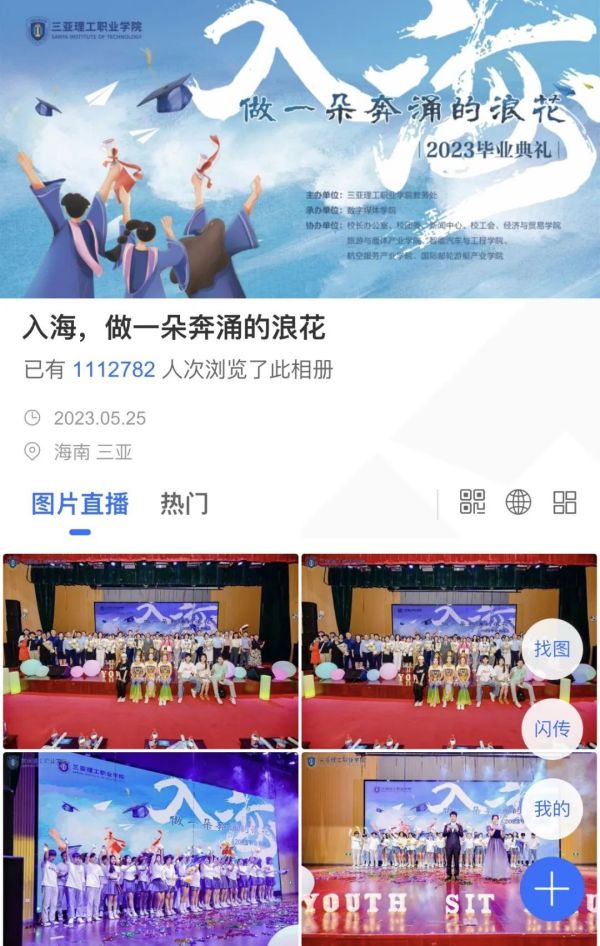Tap the blue plus floating button
The height and width of the screenshot is (946, 600).
click(551, 888)
